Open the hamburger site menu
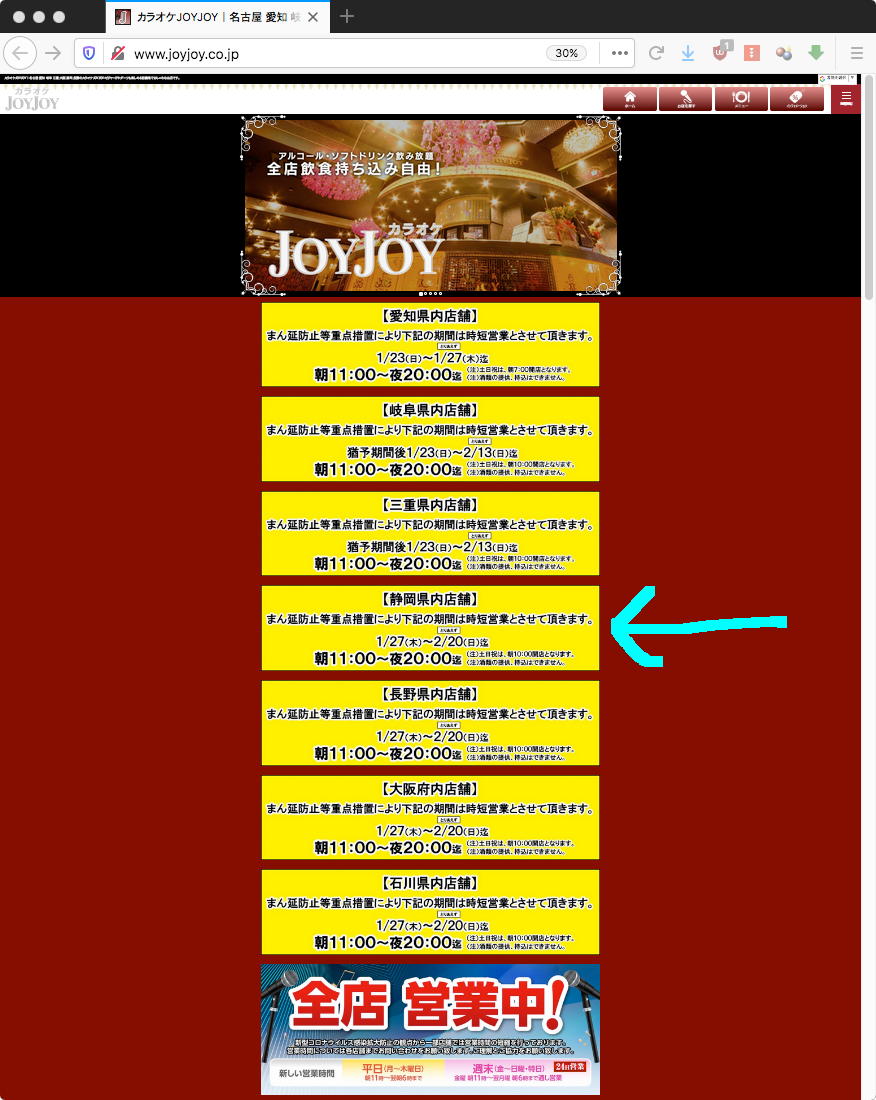The height and width of the screenshot is (1100, 876). click(x=846, y=98)
